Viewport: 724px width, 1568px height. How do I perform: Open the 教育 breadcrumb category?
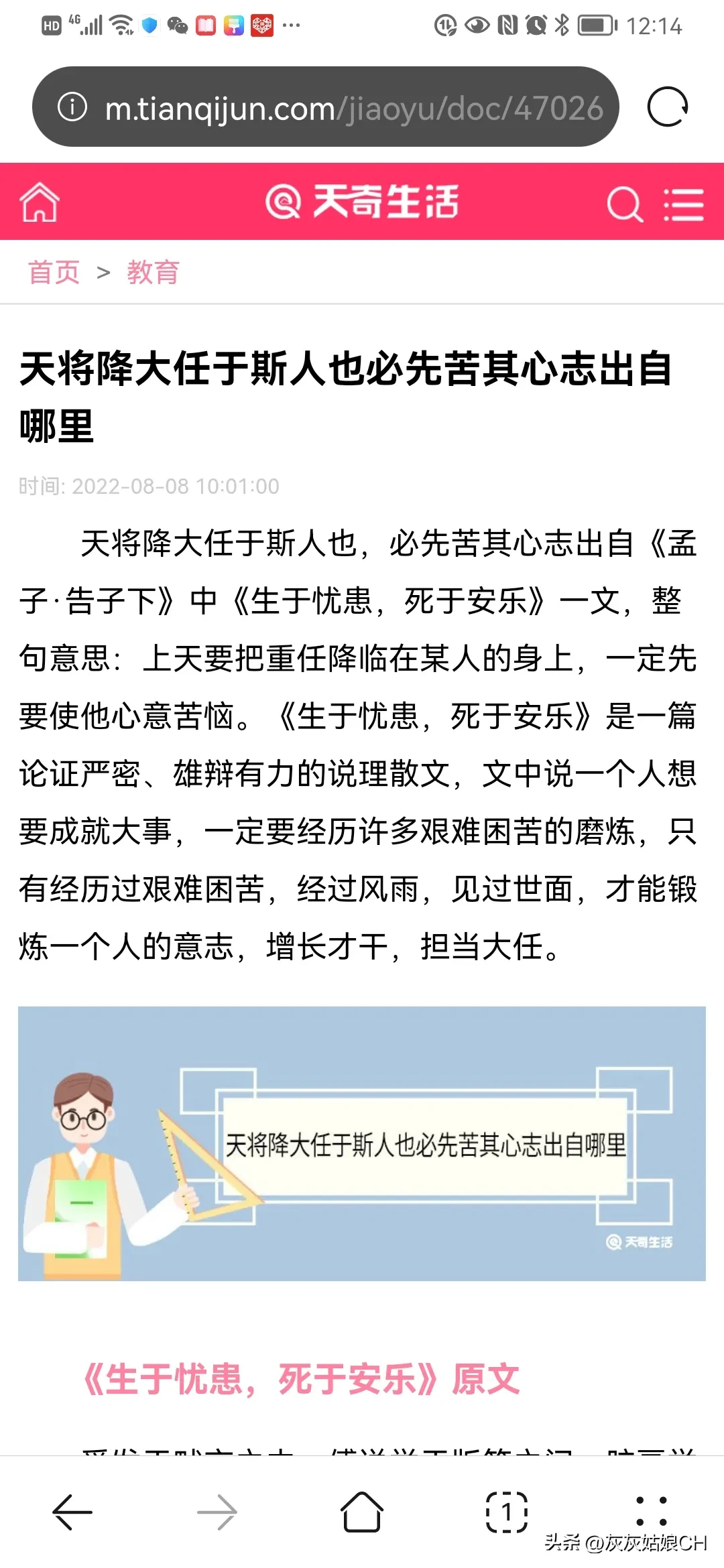pyautogui.click(x=153, y=272)
